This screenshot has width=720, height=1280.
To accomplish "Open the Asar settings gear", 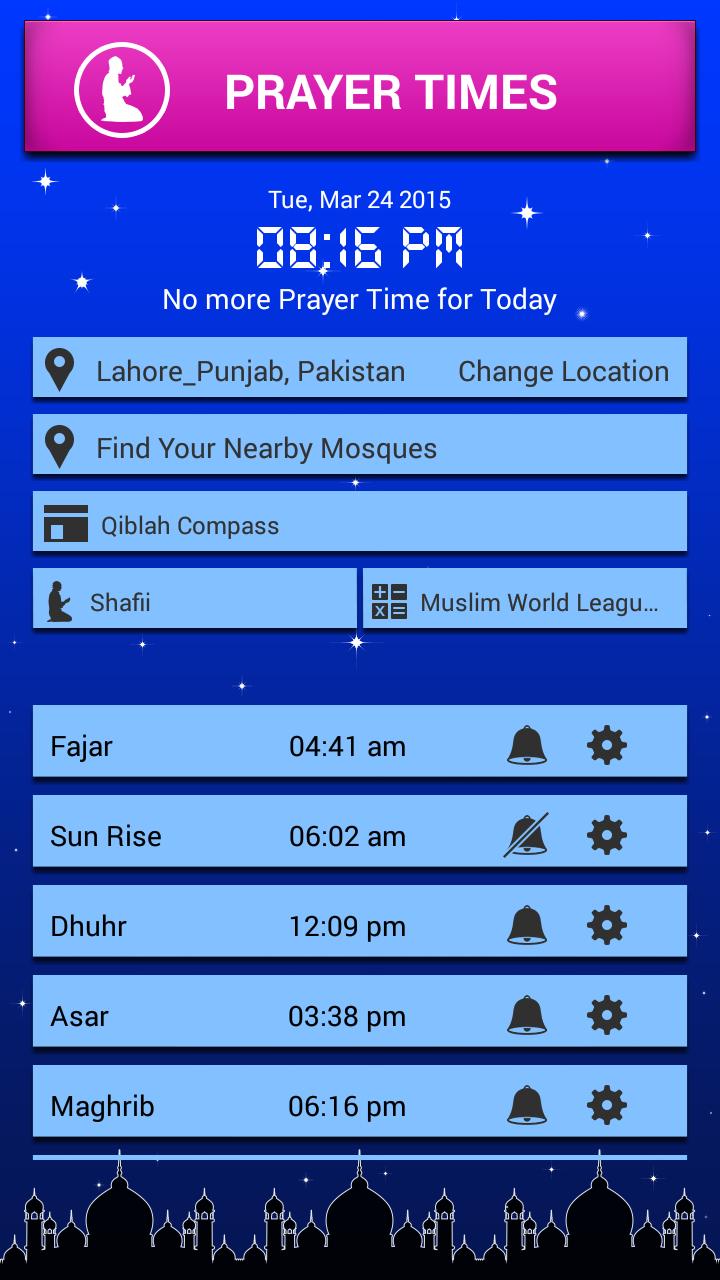I will (607, 1015).
